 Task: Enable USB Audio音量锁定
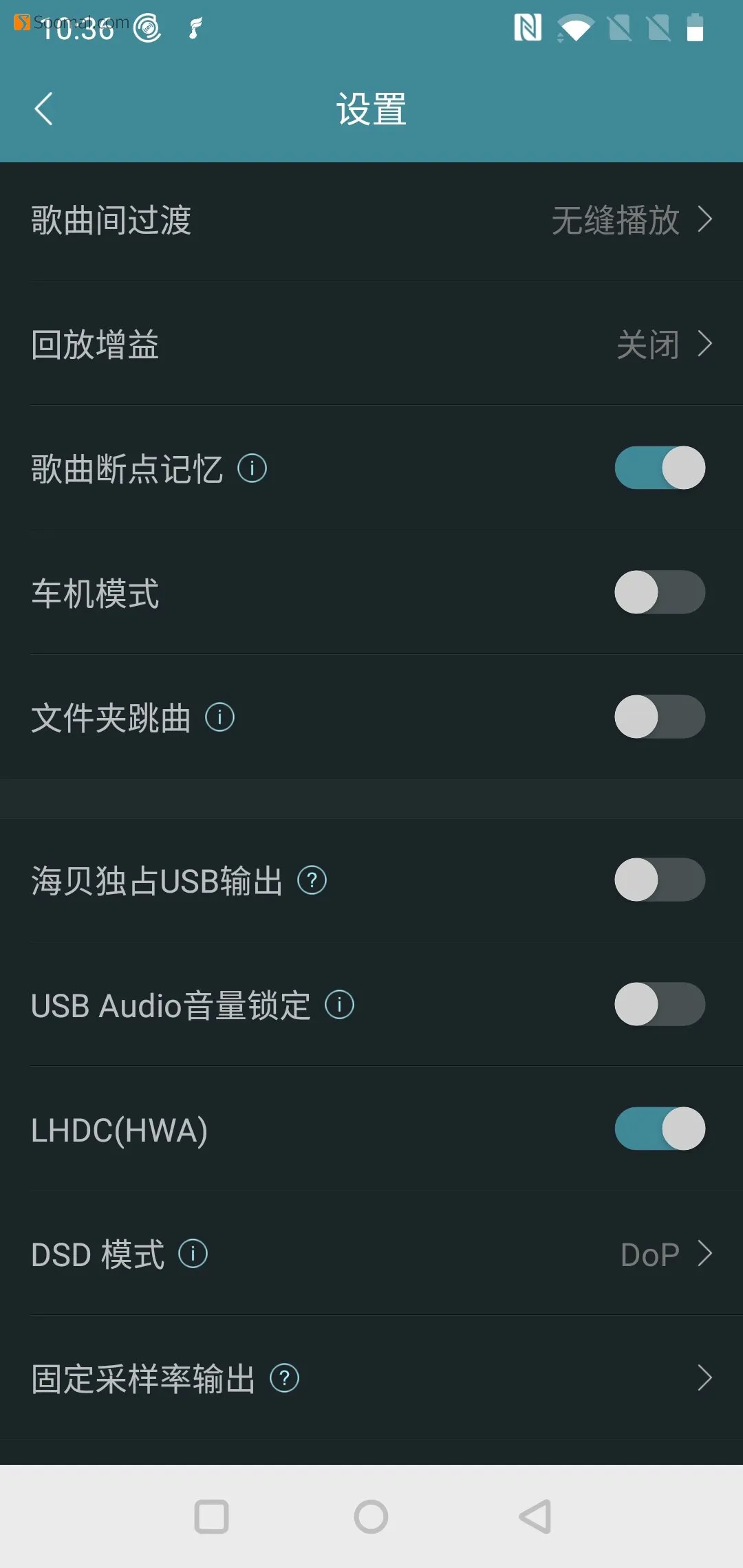(x=660, y=1004)
